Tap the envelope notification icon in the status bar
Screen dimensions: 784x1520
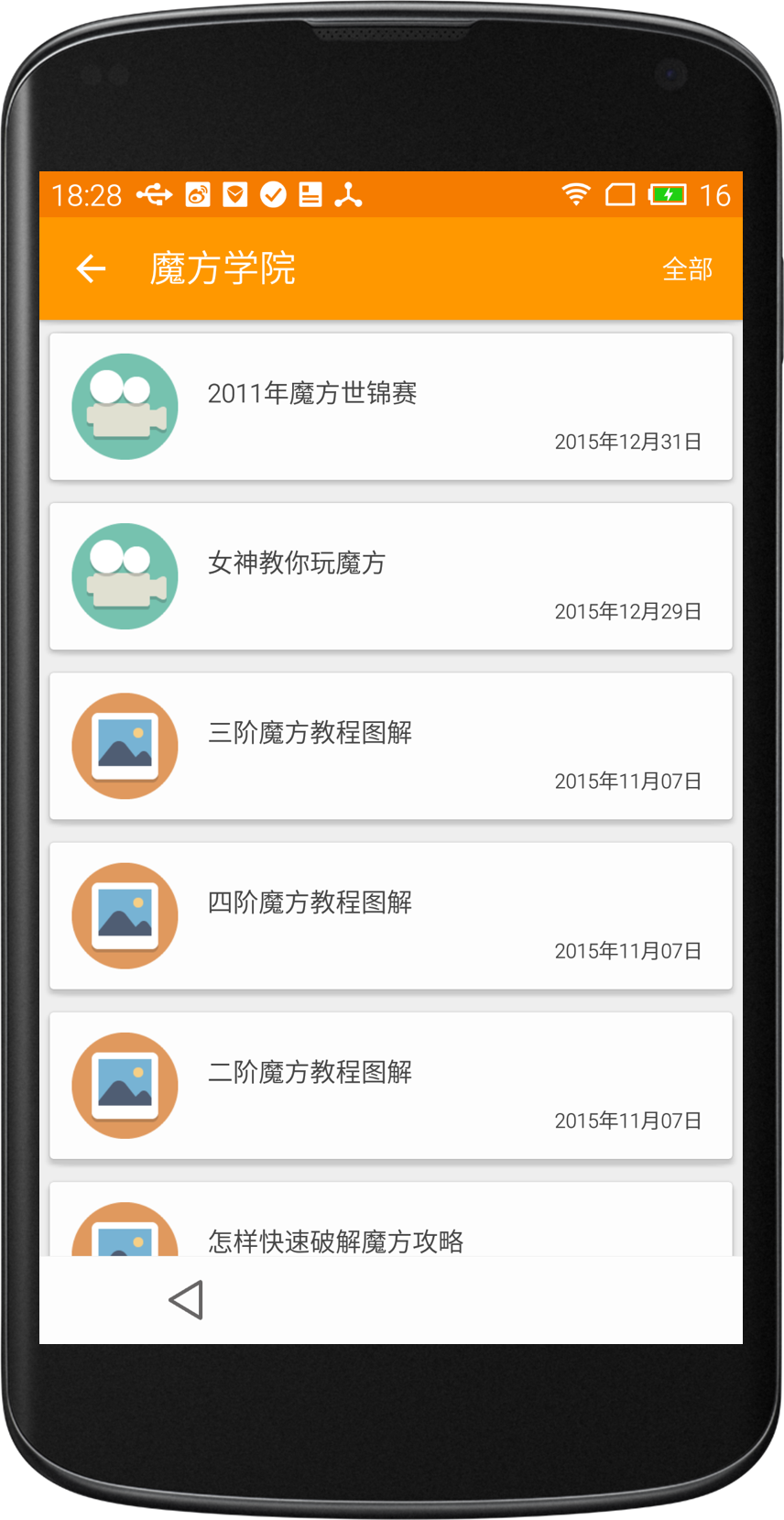234,194
